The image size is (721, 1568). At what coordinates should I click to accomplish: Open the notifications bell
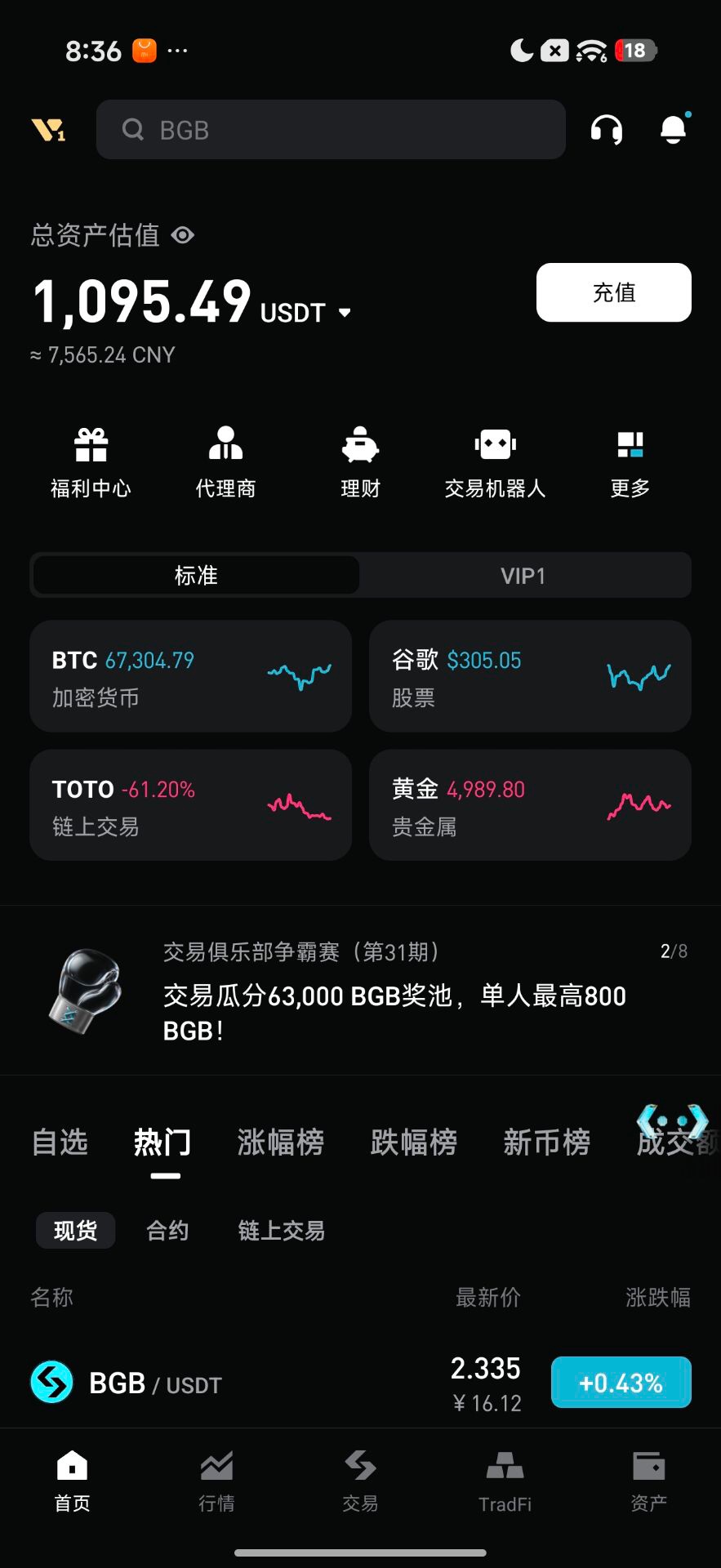674,130
